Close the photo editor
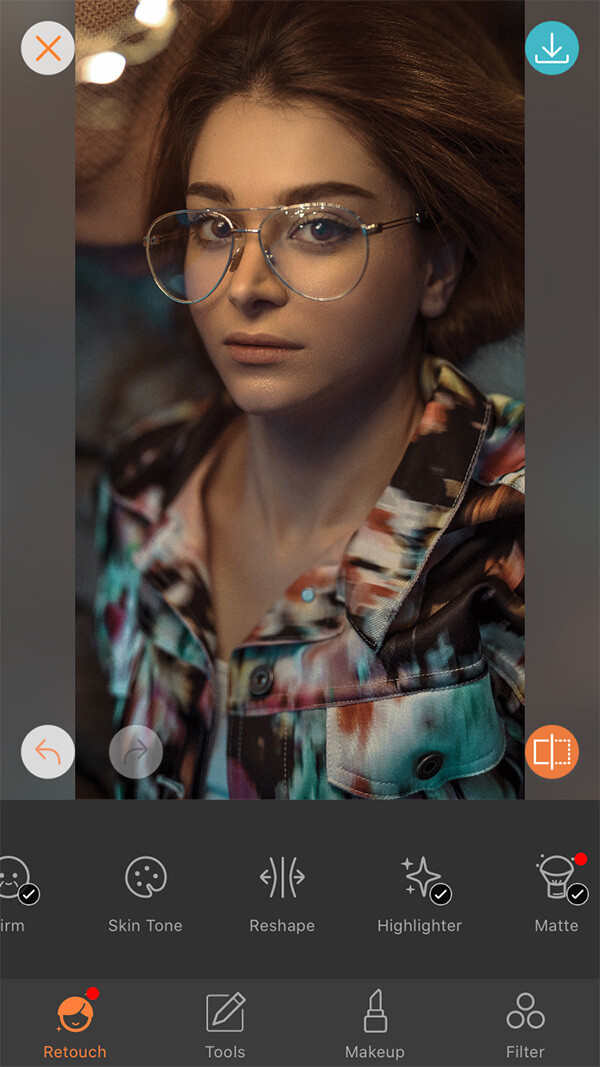600x1067 pixels. [x=48, y=48]
